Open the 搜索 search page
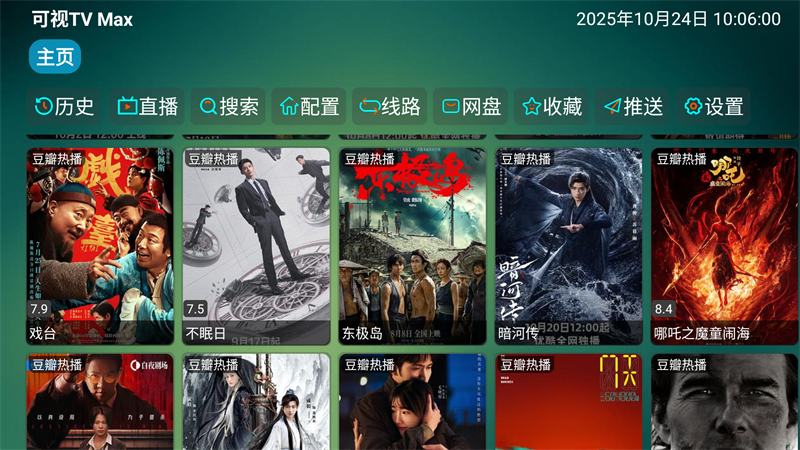Viewport: 800px width, 450px height. click(x=230, y=107)
